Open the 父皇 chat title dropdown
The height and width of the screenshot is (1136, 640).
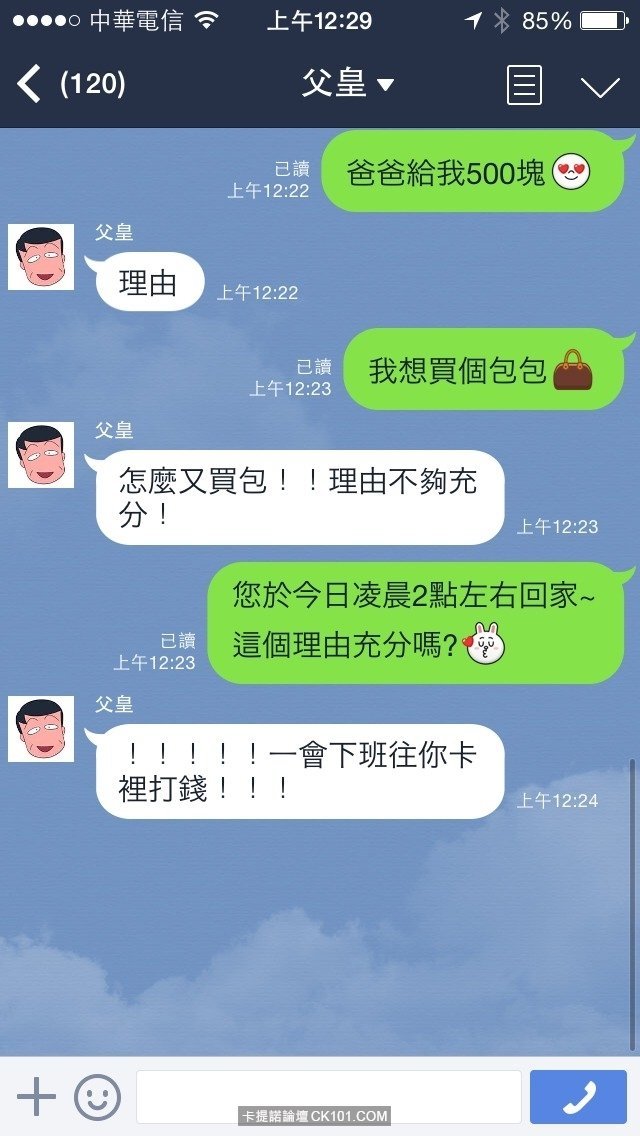pyautogui.click(x=348, y=84)
